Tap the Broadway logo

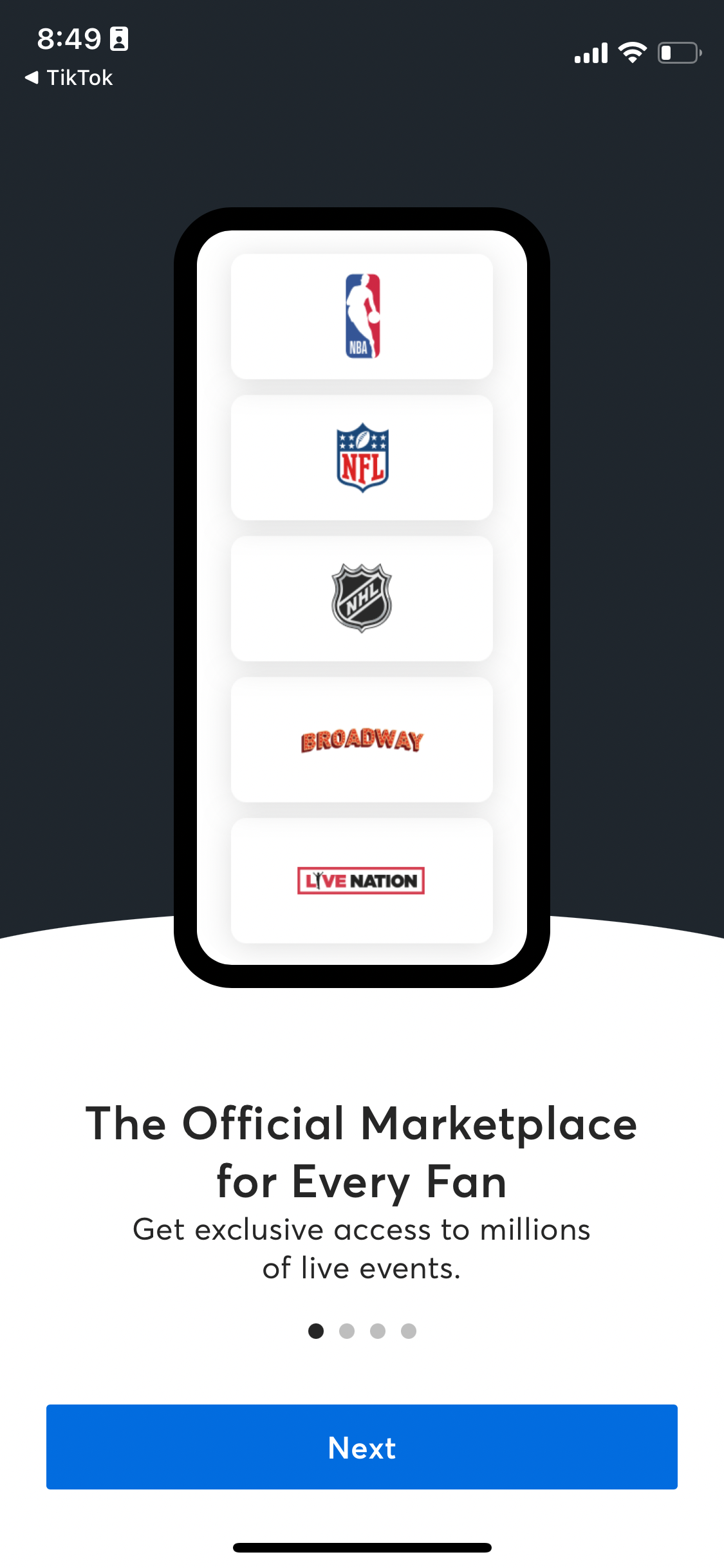click(x=362, y=740)
